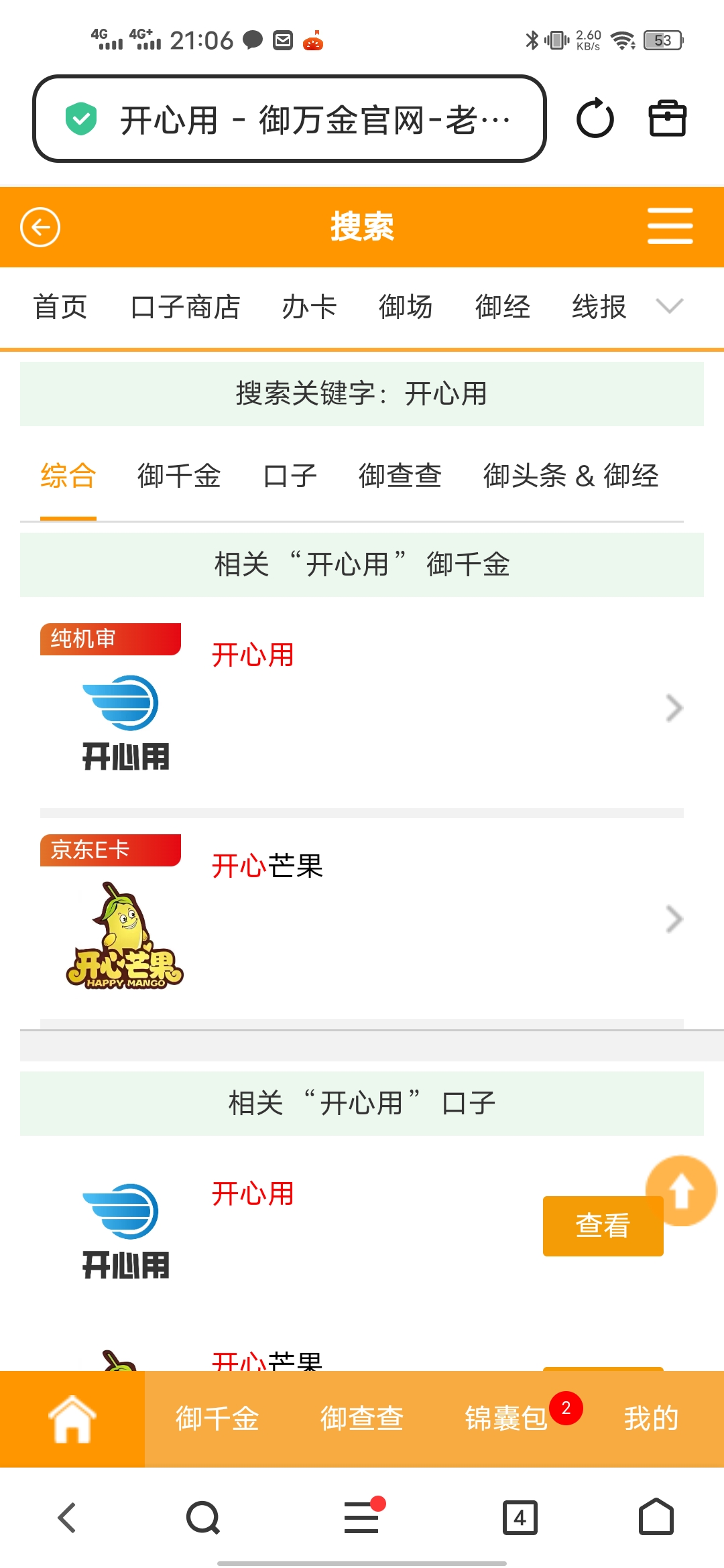The image size is (724, 1568).
Task: Tap the back arrow in the orange header
Action: (x=40, y=227)
